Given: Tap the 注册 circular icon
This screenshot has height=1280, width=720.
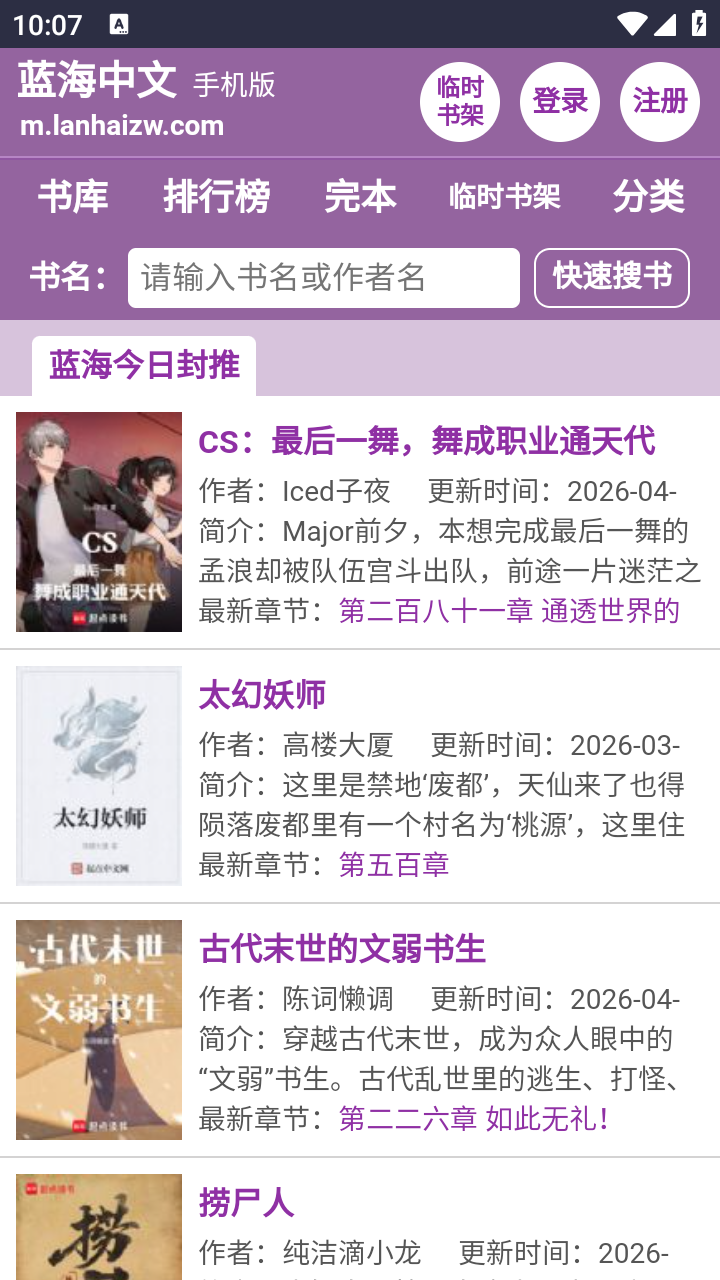Looking at the screenshot, I should pos(659,101).
